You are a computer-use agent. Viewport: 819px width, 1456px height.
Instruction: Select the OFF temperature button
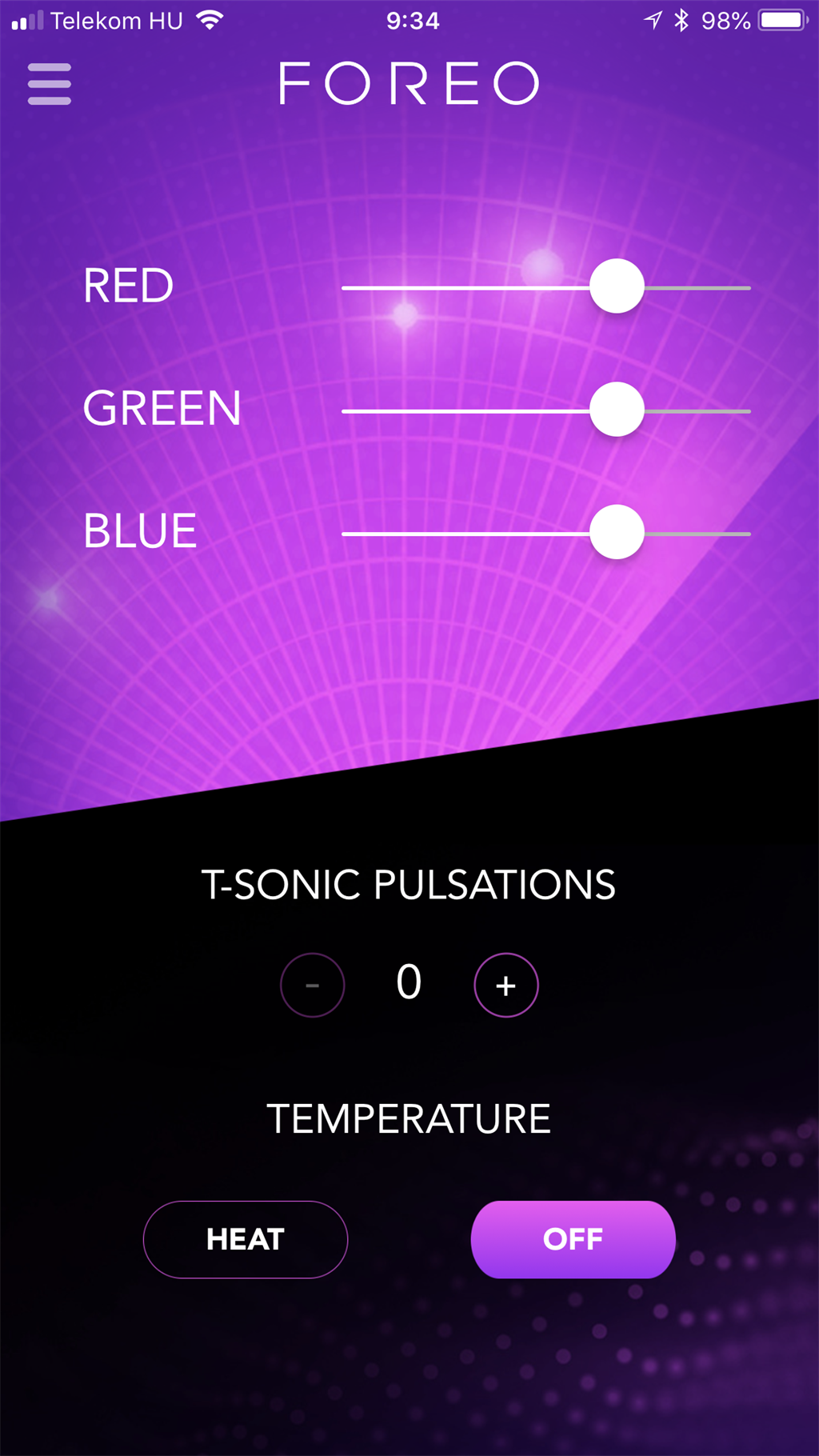[x=573, y=1239]
